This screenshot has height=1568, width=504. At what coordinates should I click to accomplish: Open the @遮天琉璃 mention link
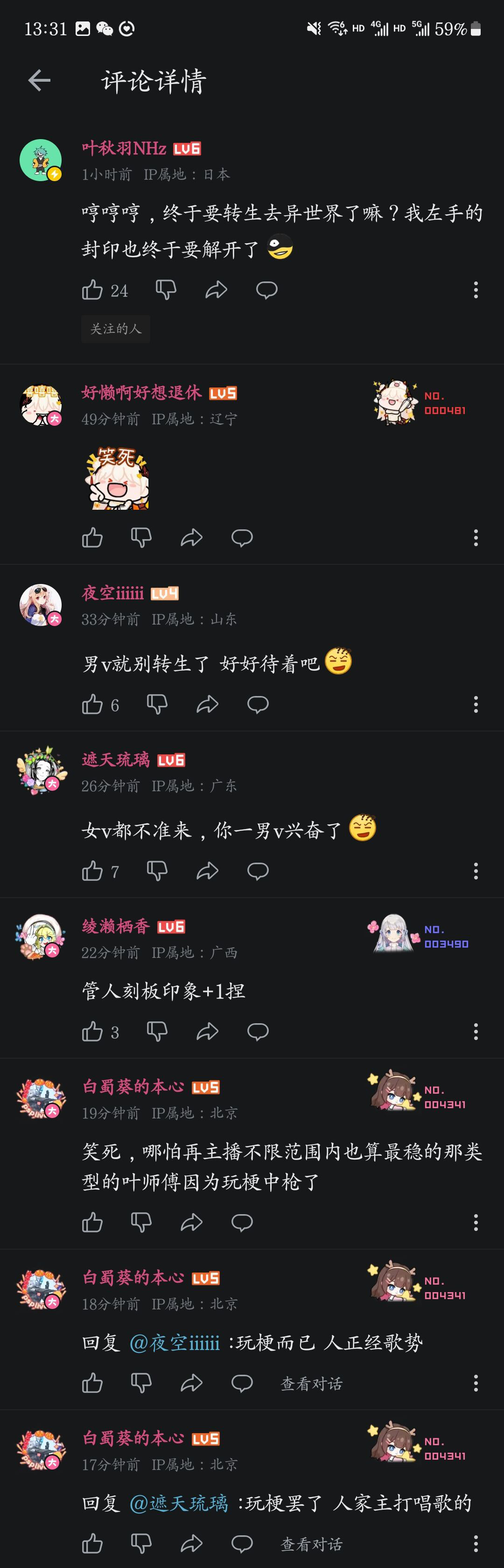[178, 1503]
